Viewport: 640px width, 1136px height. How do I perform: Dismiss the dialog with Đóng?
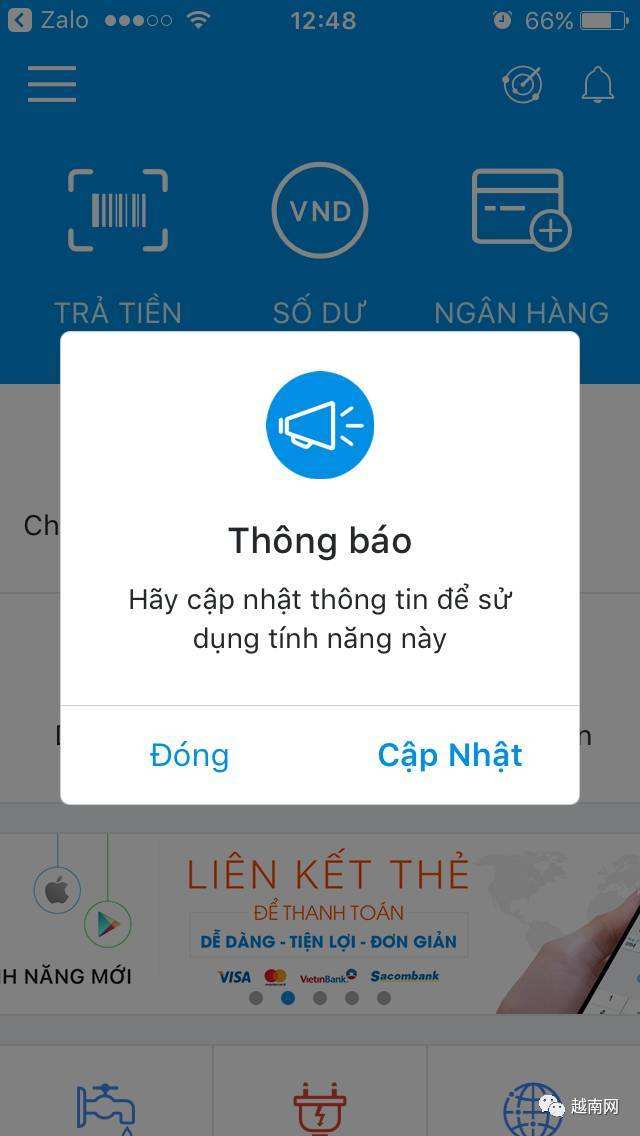(190, 755)
